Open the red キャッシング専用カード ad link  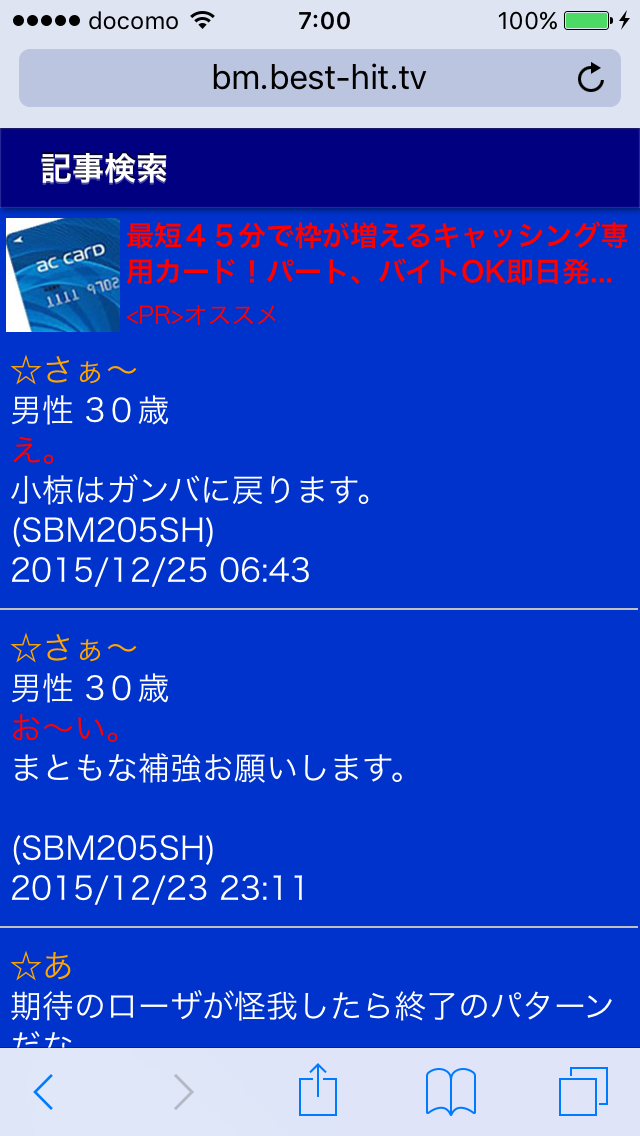[x=378, y=255]
